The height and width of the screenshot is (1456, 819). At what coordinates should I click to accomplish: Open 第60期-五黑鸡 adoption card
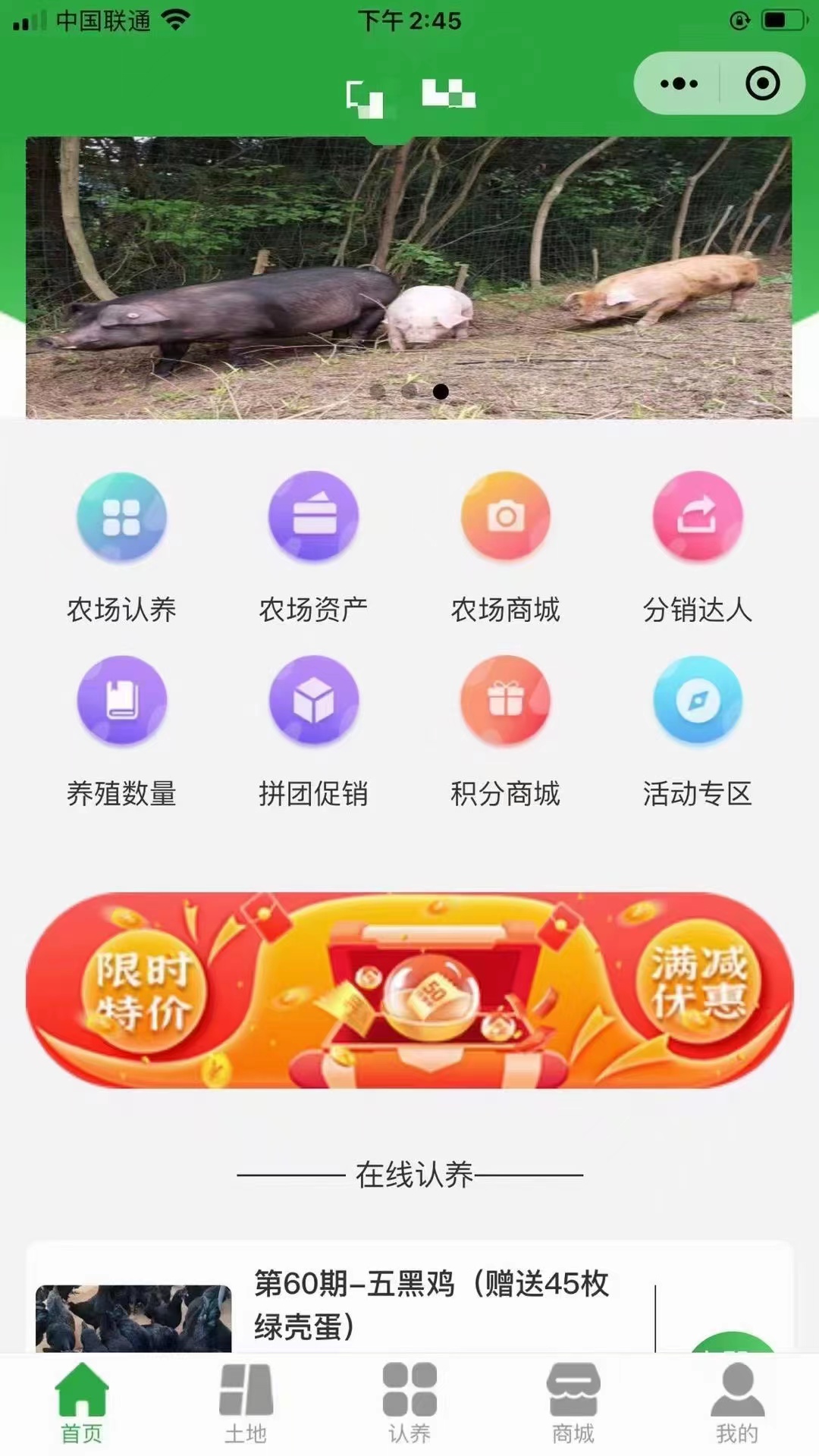431,1304
